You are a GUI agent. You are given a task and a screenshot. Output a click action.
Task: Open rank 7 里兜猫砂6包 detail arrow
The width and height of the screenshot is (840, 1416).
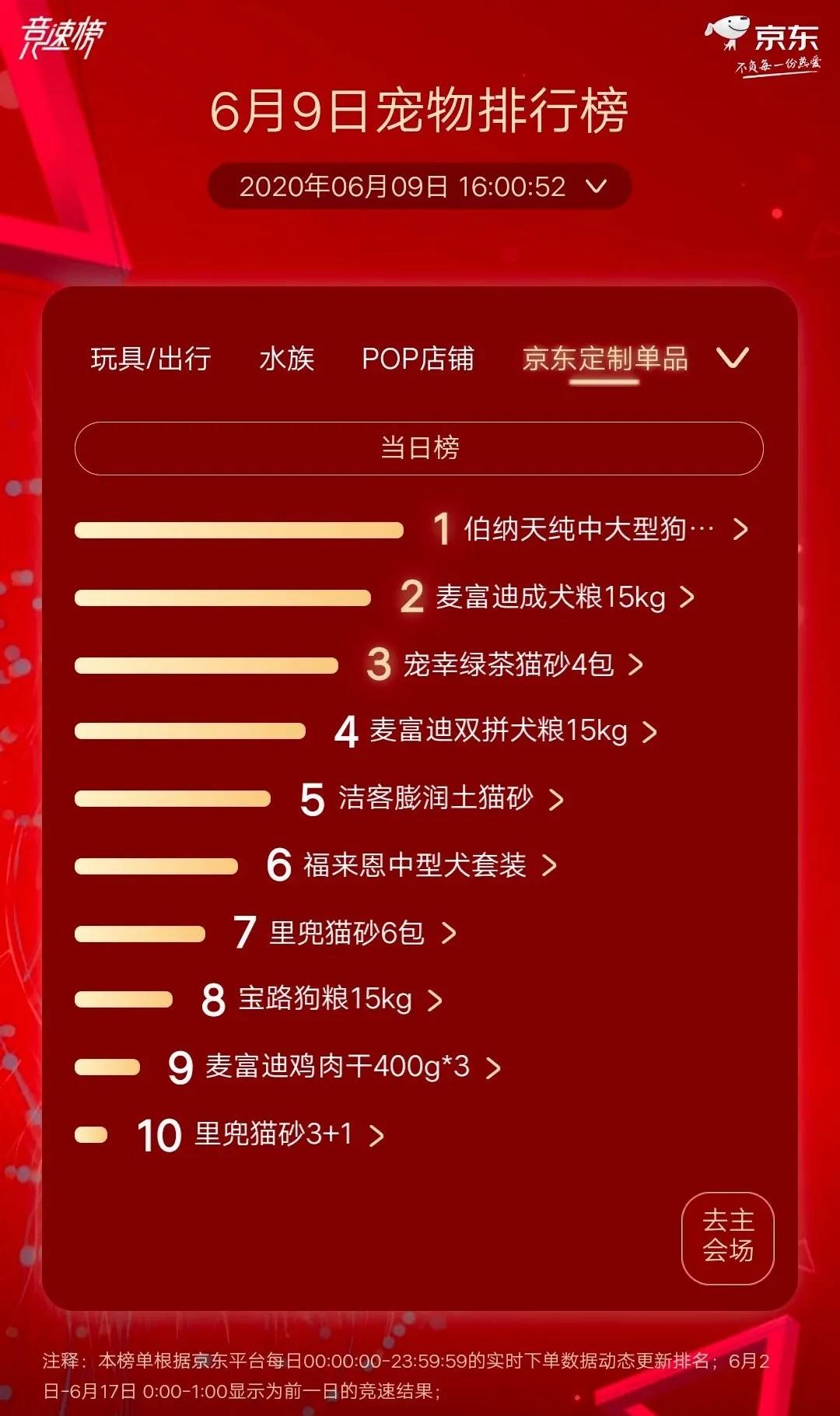point(446,932)
